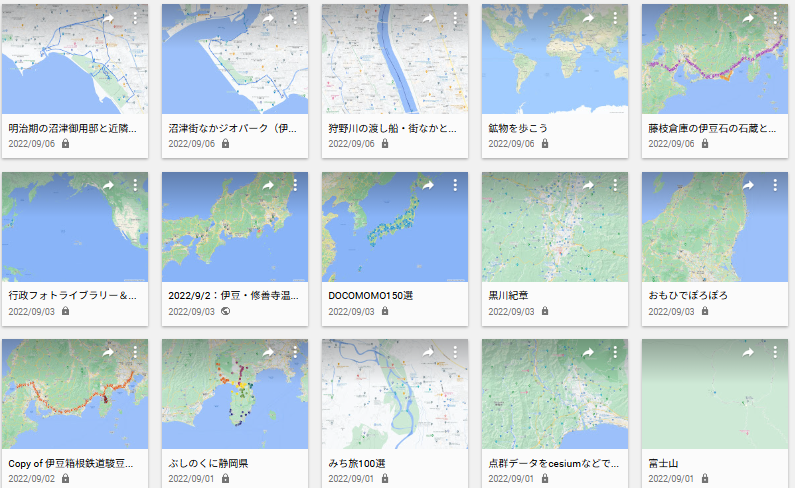The width and height of the screenshot is (795, 488).
Task: Share the 鉱物を歩こう map
Action: [x=588, y=18]
